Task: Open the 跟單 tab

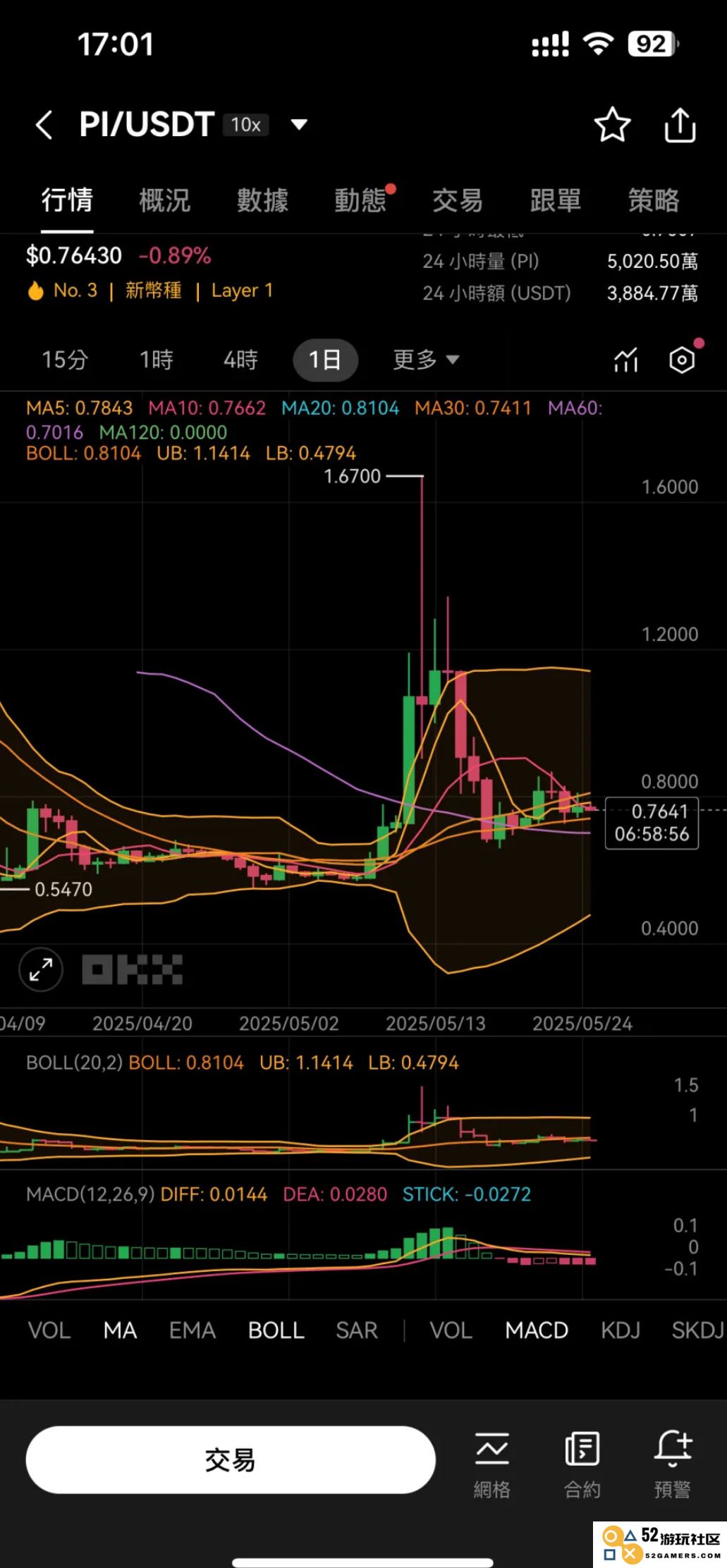Action: pos(556,200)
